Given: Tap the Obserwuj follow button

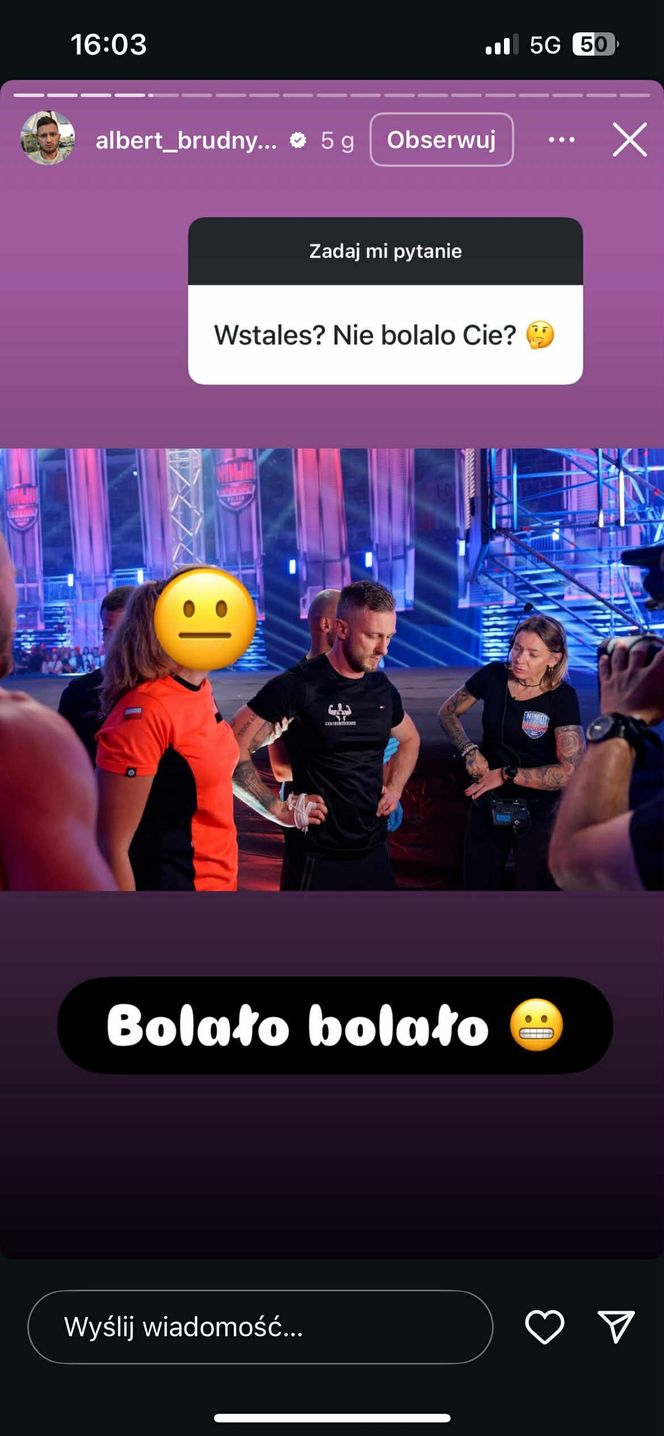Looking at the screenshot, I should tap(441, 140).
